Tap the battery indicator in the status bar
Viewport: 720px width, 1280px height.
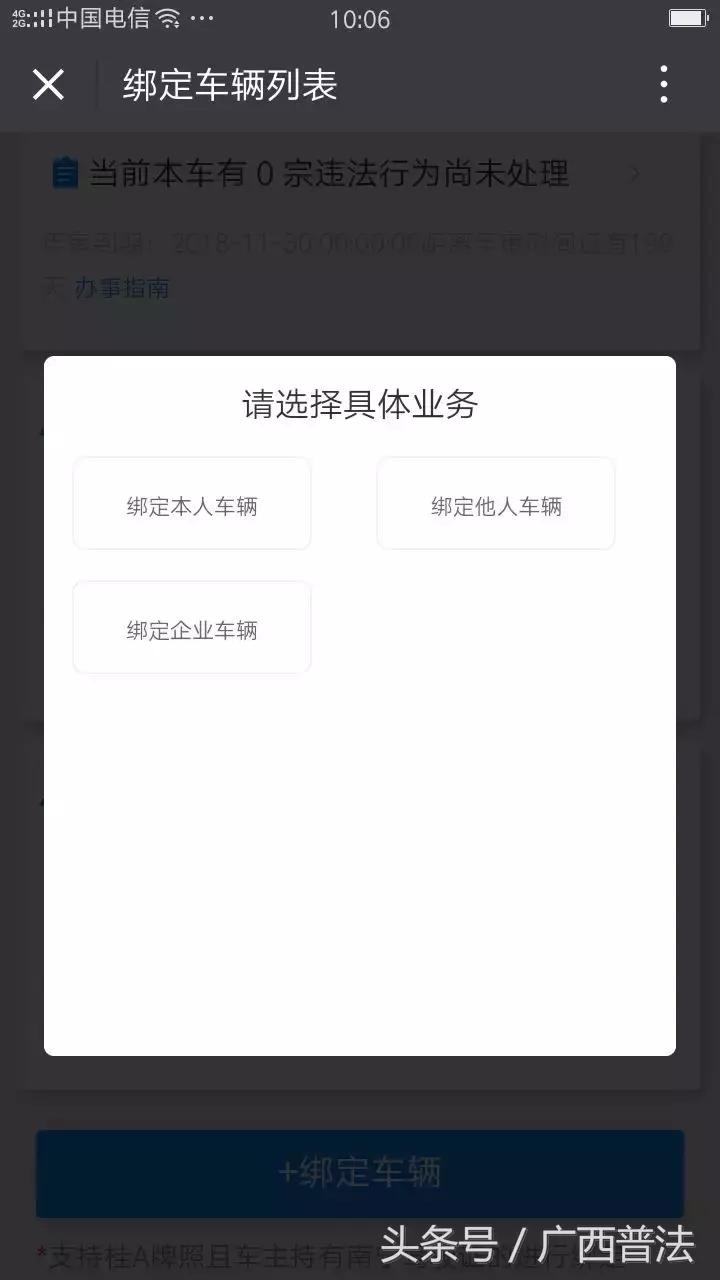(686, 16)
